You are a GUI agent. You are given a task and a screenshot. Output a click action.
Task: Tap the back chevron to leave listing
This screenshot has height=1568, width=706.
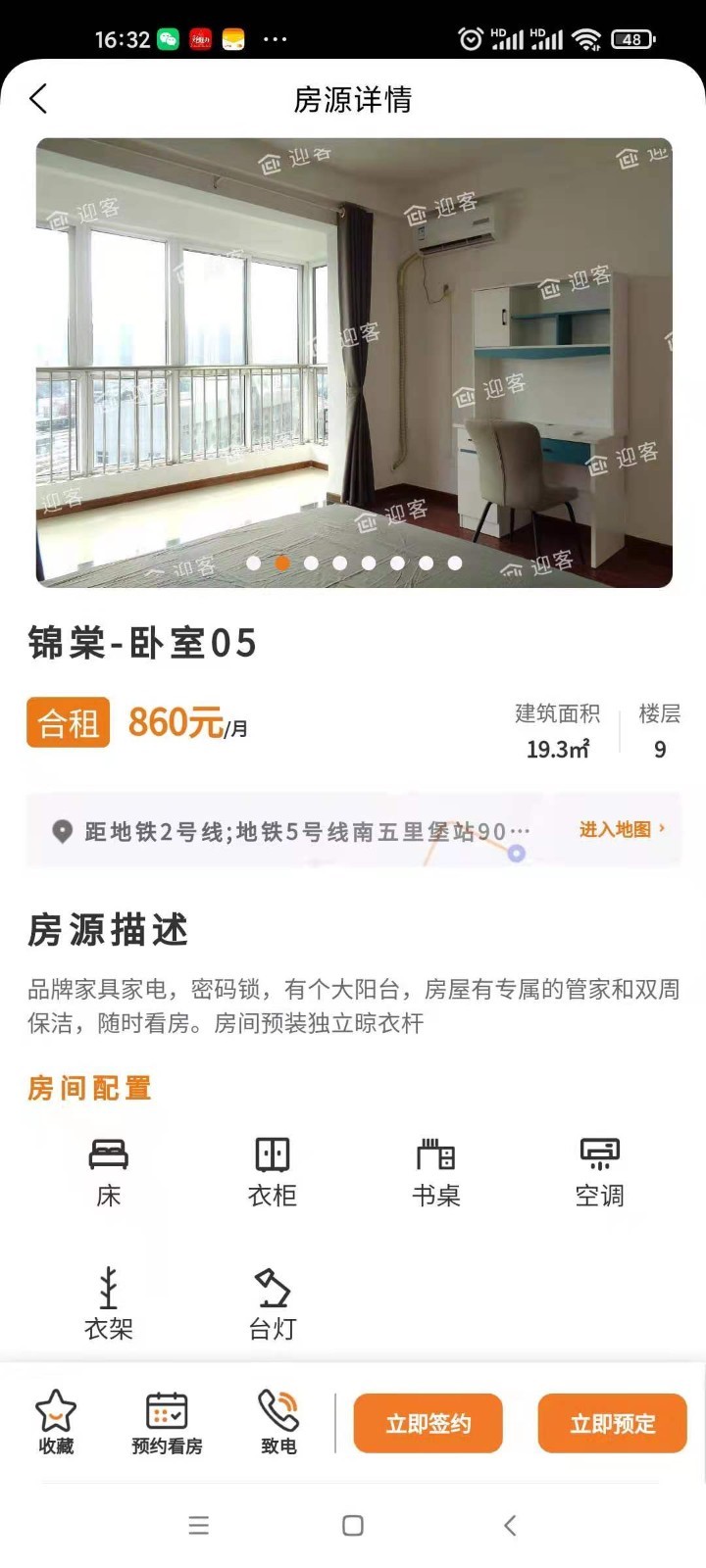click(x=37, y=98)
